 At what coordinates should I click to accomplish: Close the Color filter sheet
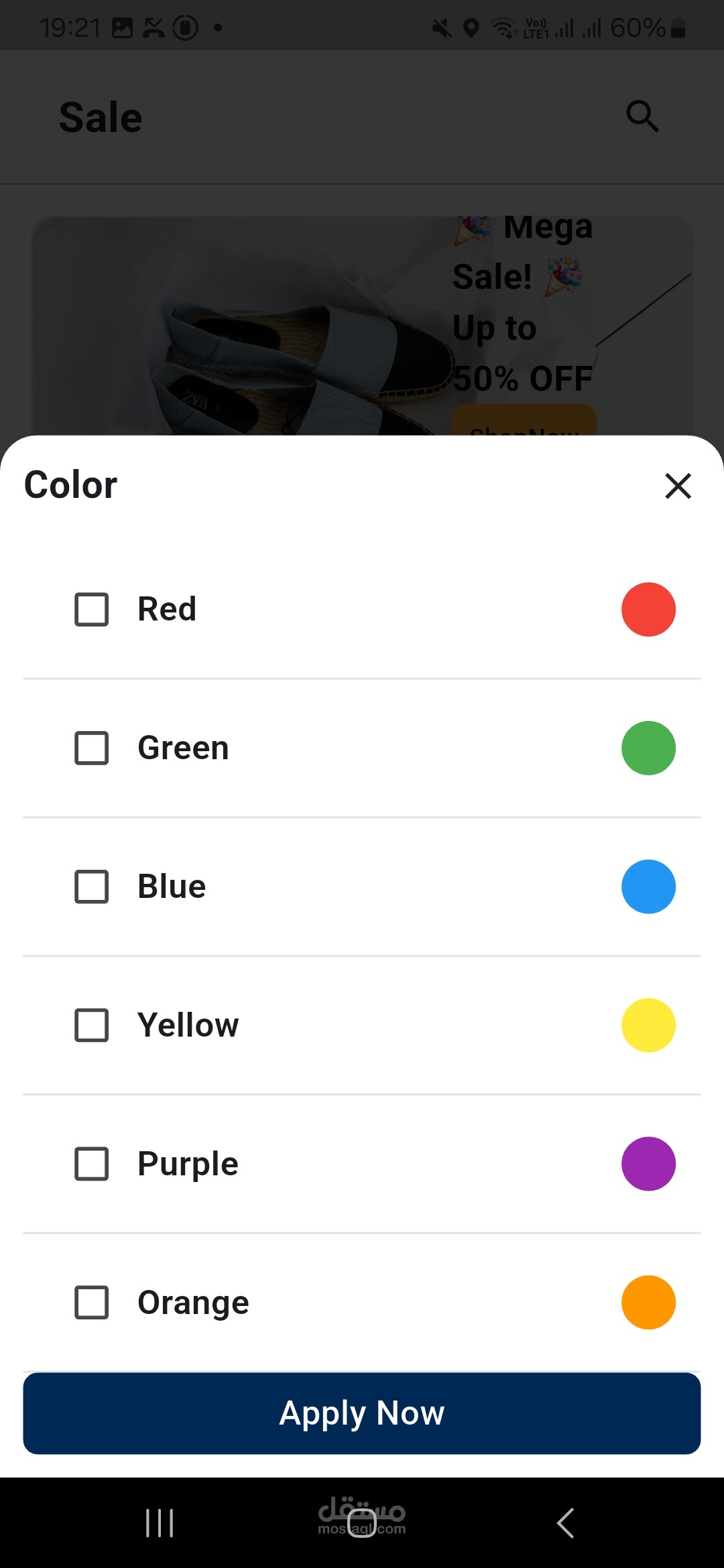(678, 486)
